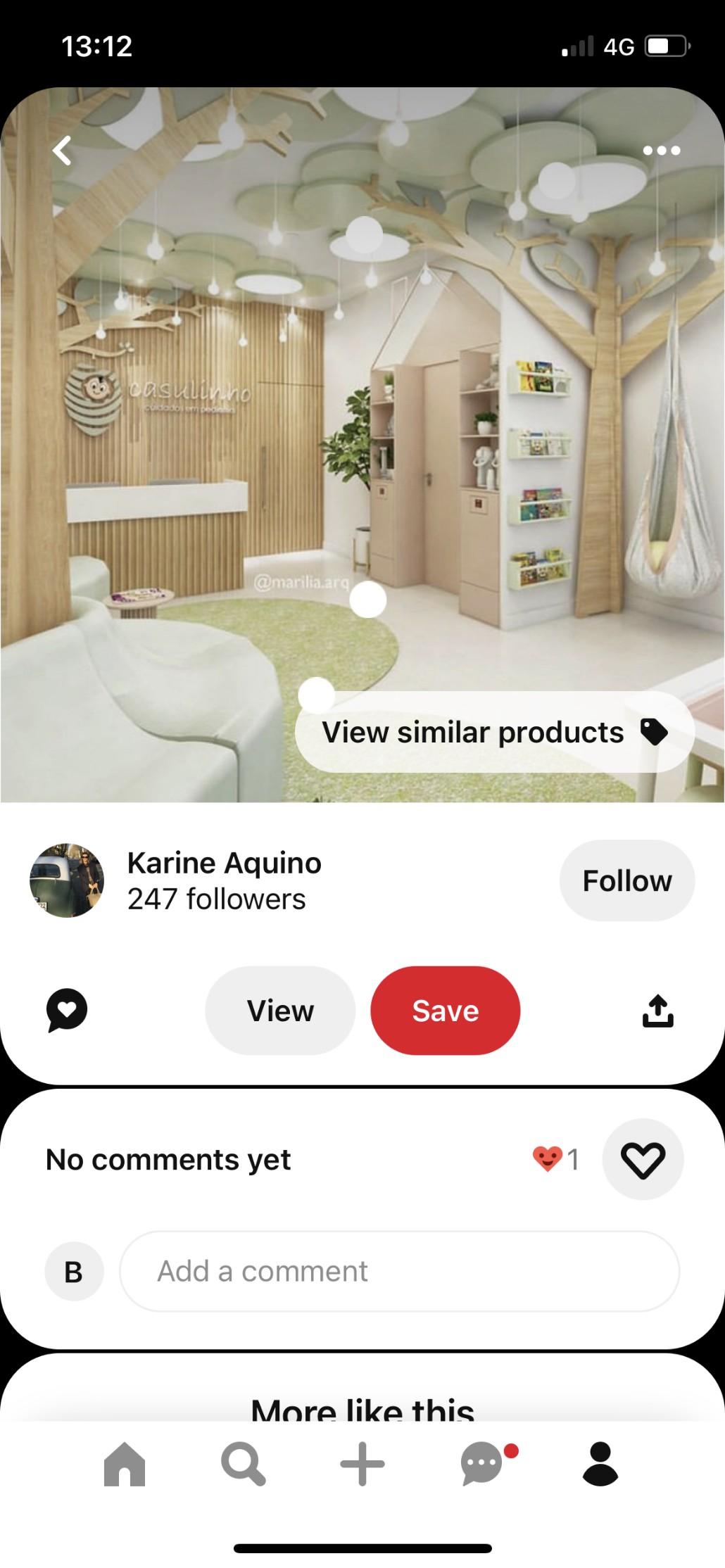Share this pin
This screenshot has width=725, height=1568.
coord(657,1011)
